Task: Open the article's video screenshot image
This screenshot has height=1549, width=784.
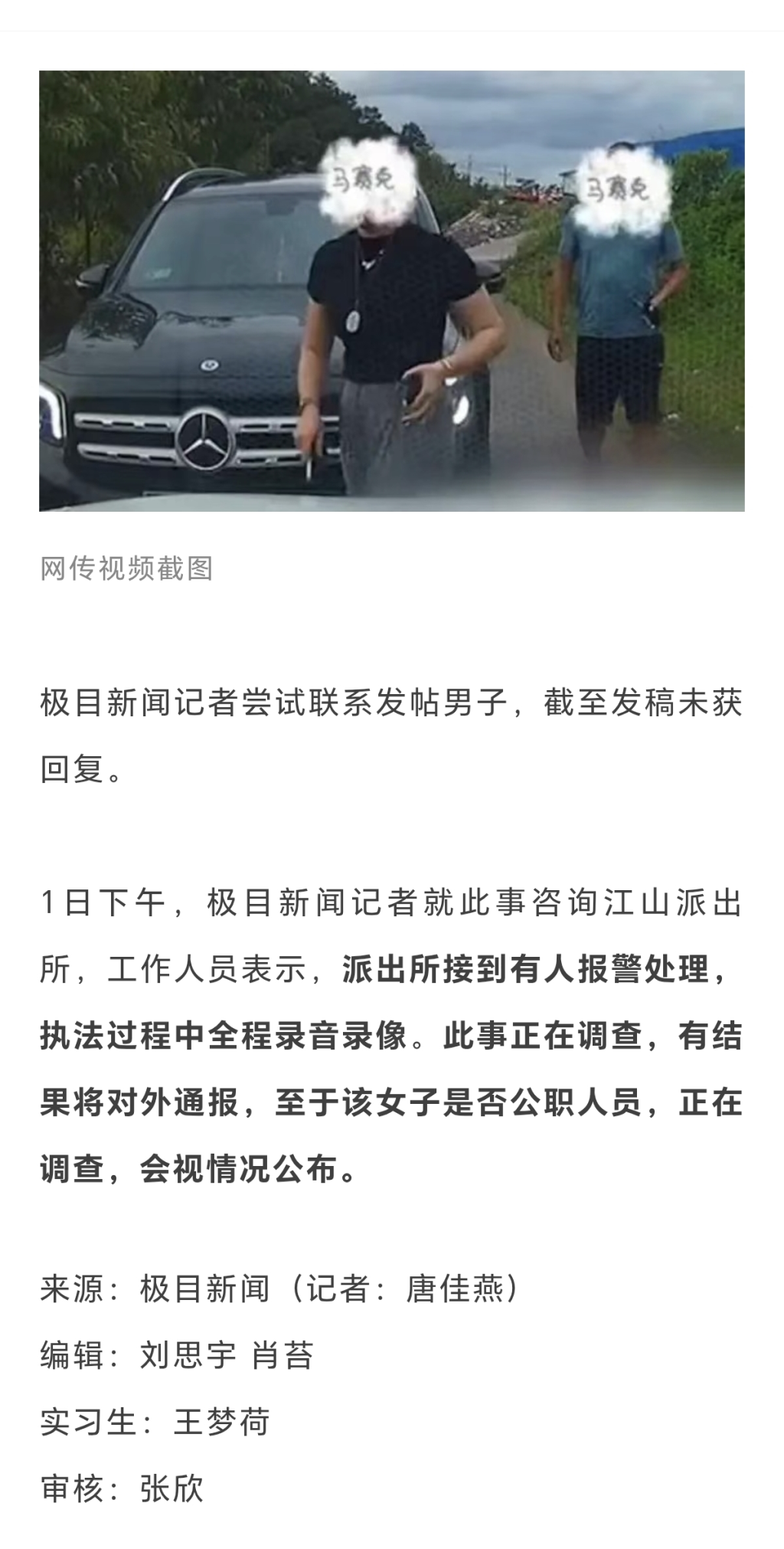Action: tap(391, 291)
